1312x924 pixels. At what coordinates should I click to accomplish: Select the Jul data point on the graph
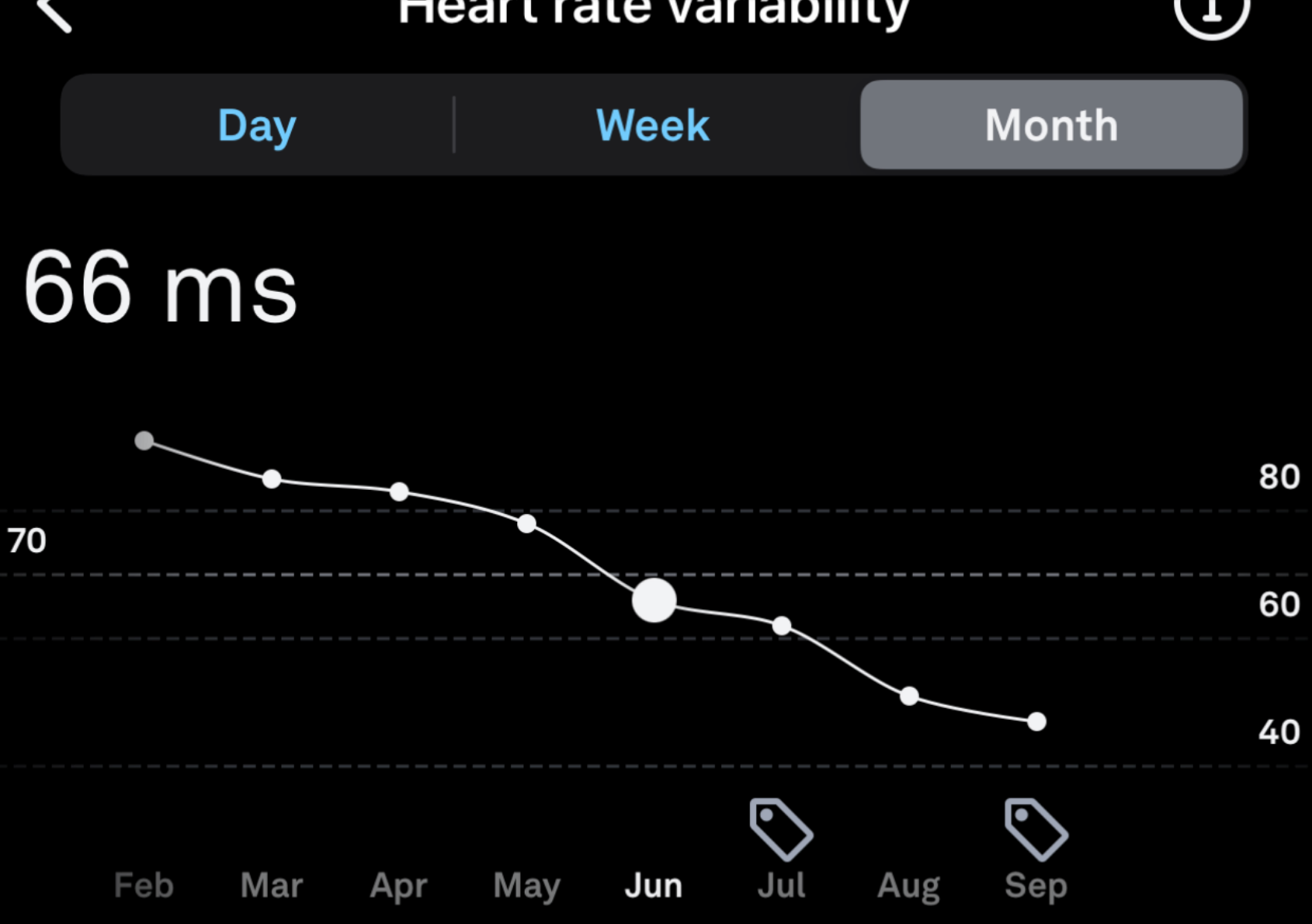point(782,626)
